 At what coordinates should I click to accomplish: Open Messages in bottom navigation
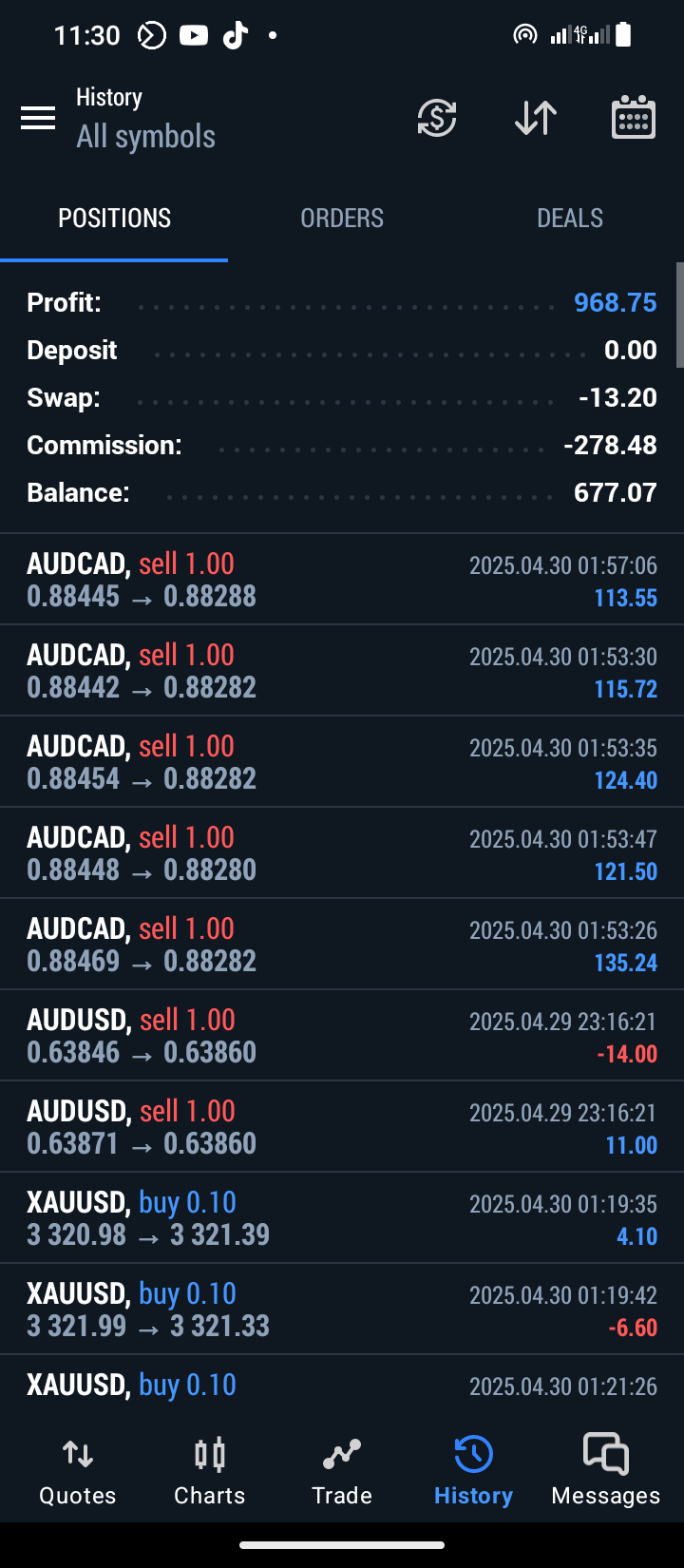point(606,1471)
